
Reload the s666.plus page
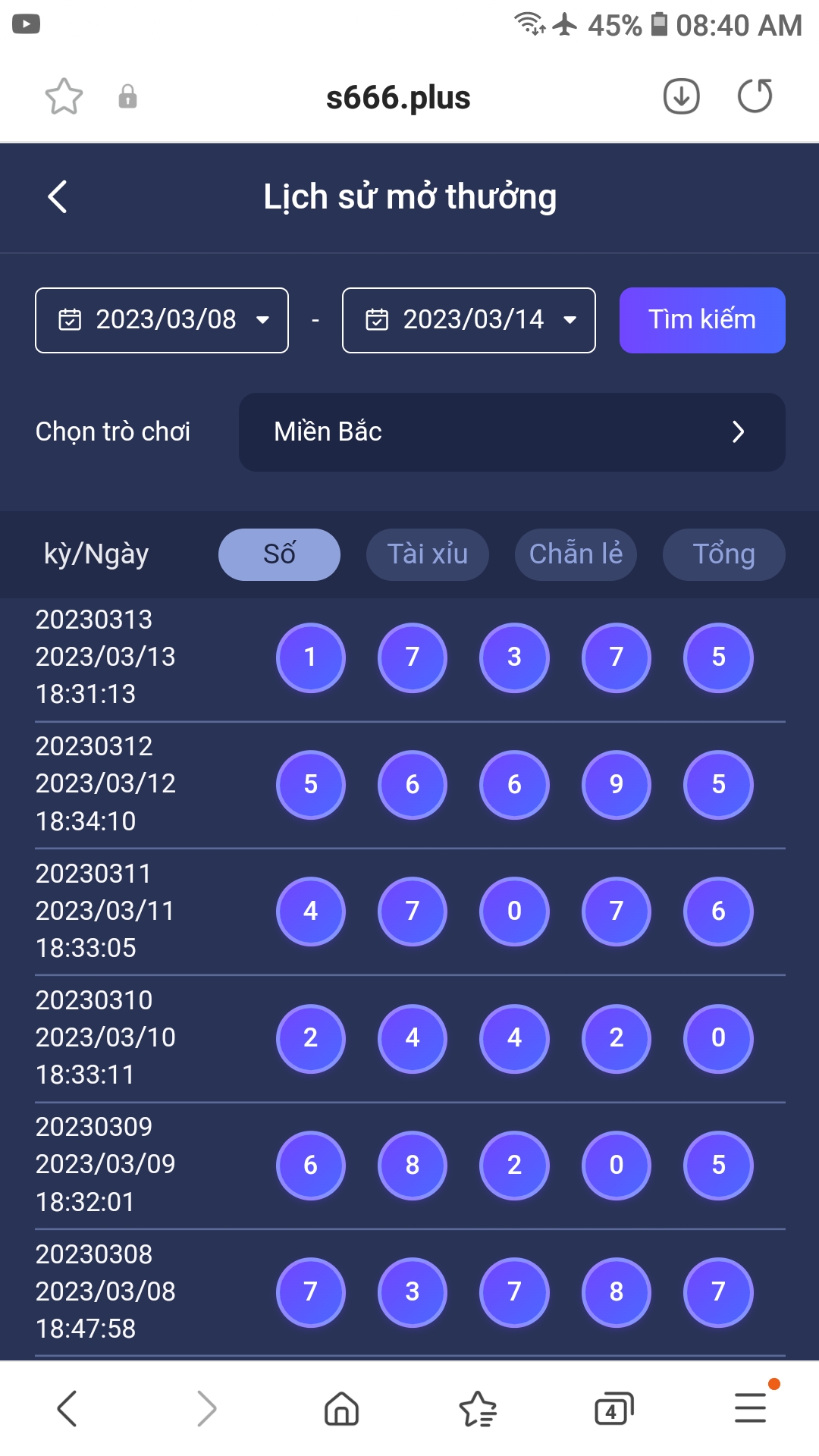coord(755,96)
